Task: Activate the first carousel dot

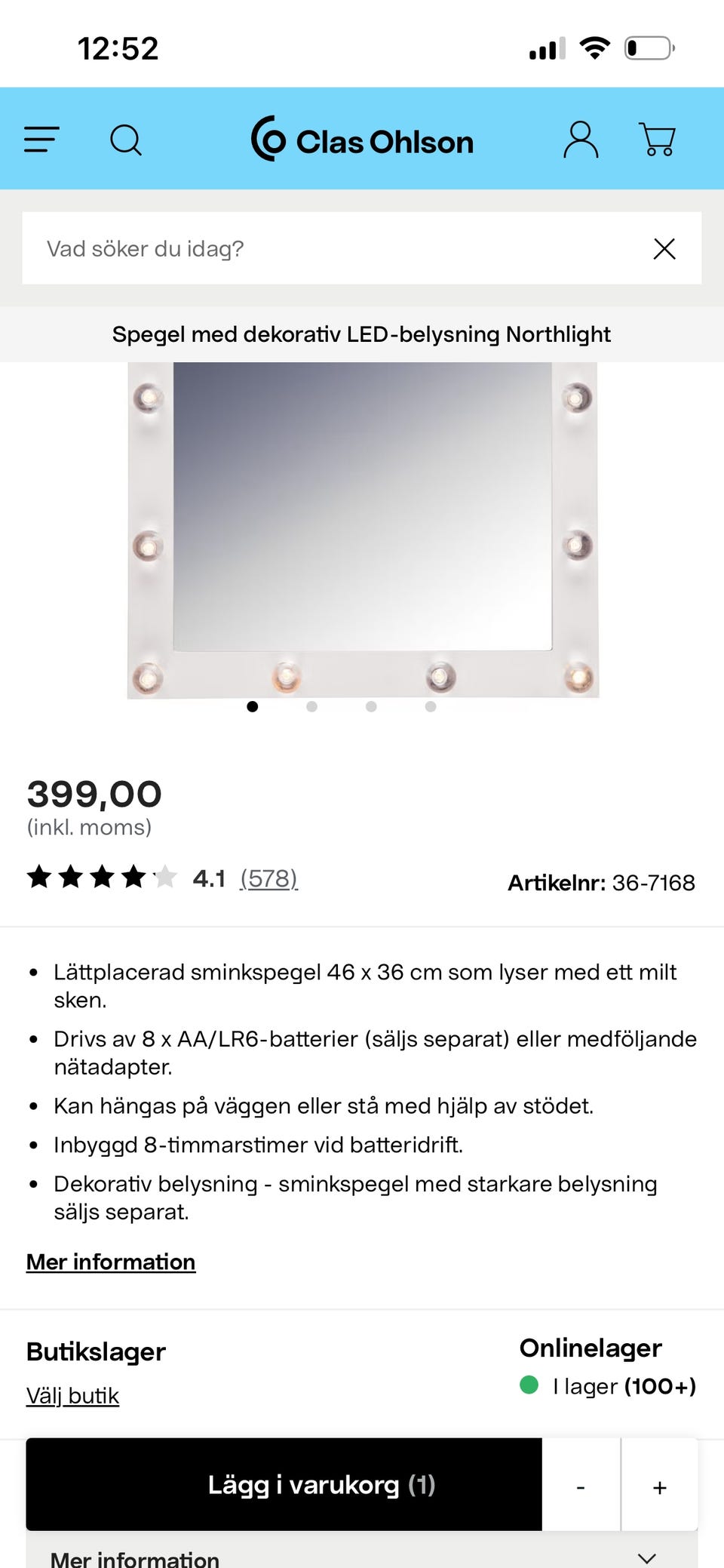Action: pos(253,707)
